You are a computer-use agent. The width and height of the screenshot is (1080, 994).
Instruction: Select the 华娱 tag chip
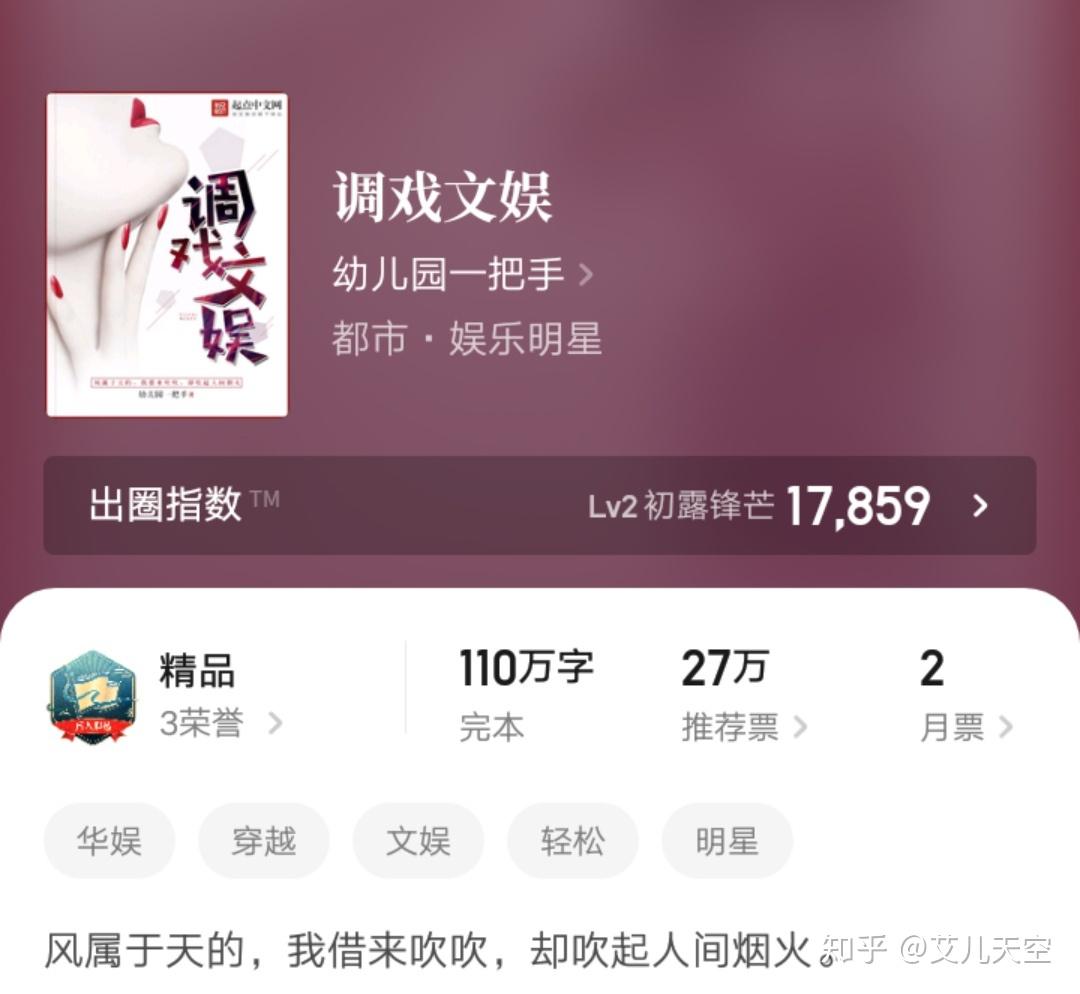click(x=109, y=841)
